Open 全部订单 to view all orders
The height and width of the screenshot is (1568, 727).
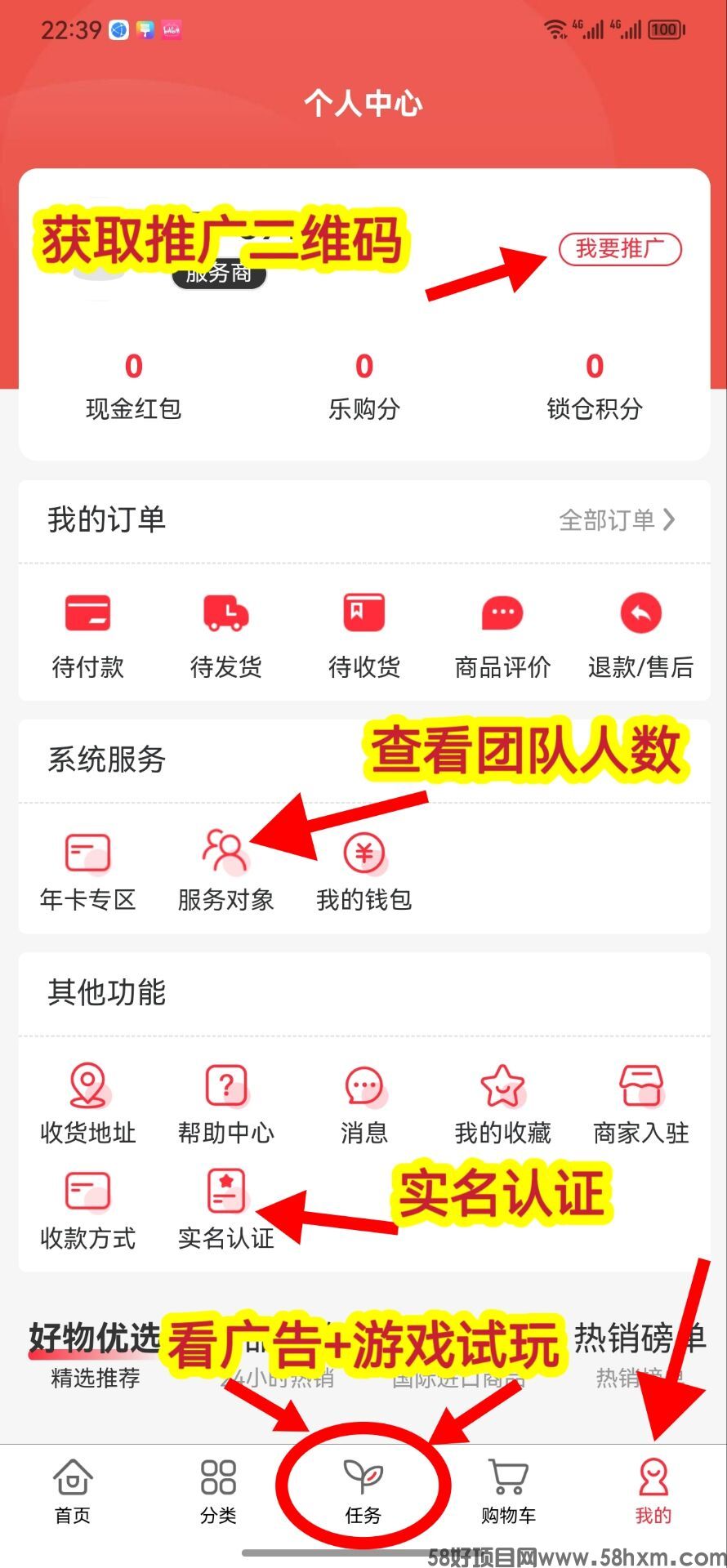point(616,519)
